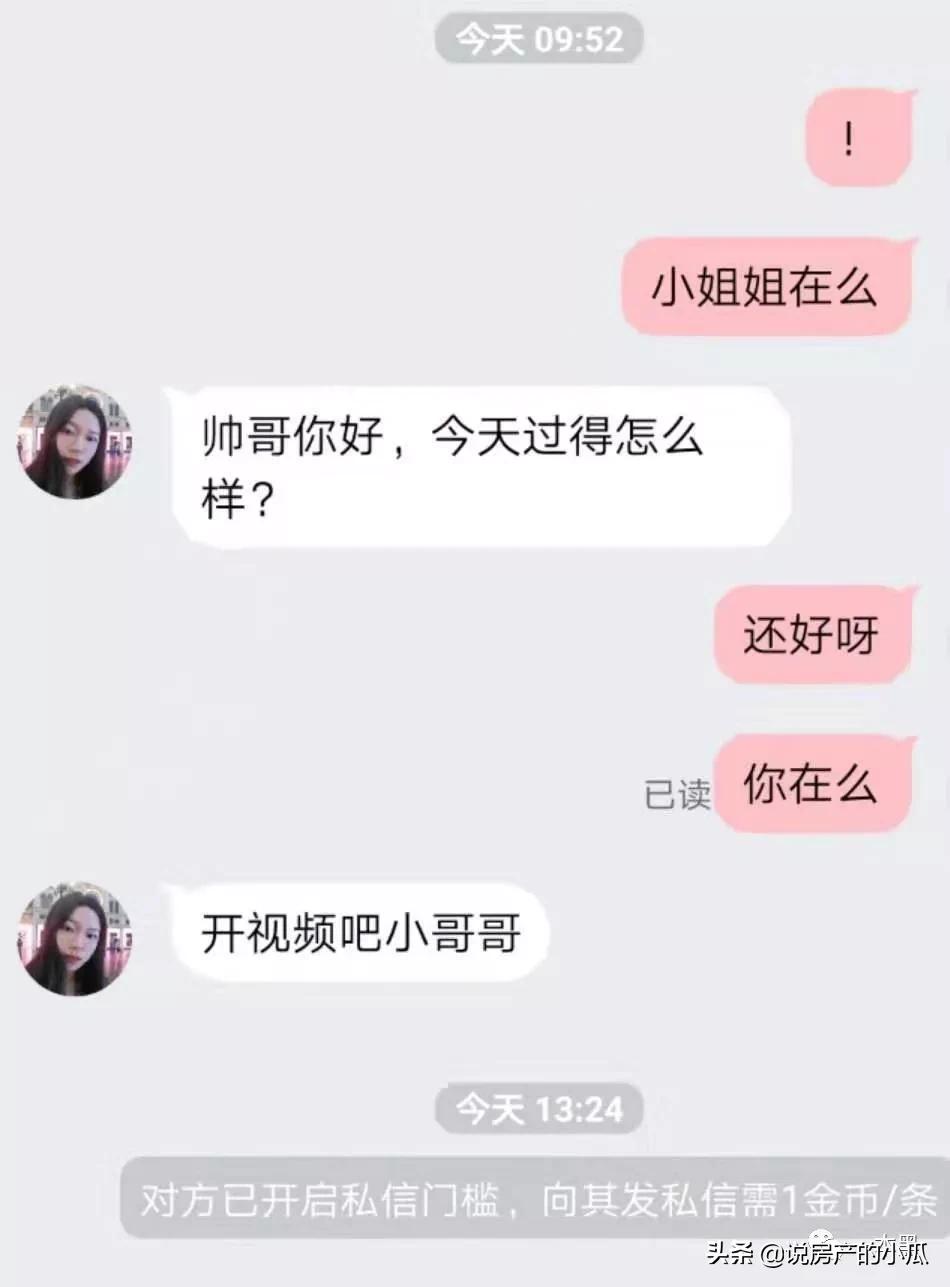Select the '帅哥你好' greeting message
This screenshot has width=950, height=1287.
[480, 465]
